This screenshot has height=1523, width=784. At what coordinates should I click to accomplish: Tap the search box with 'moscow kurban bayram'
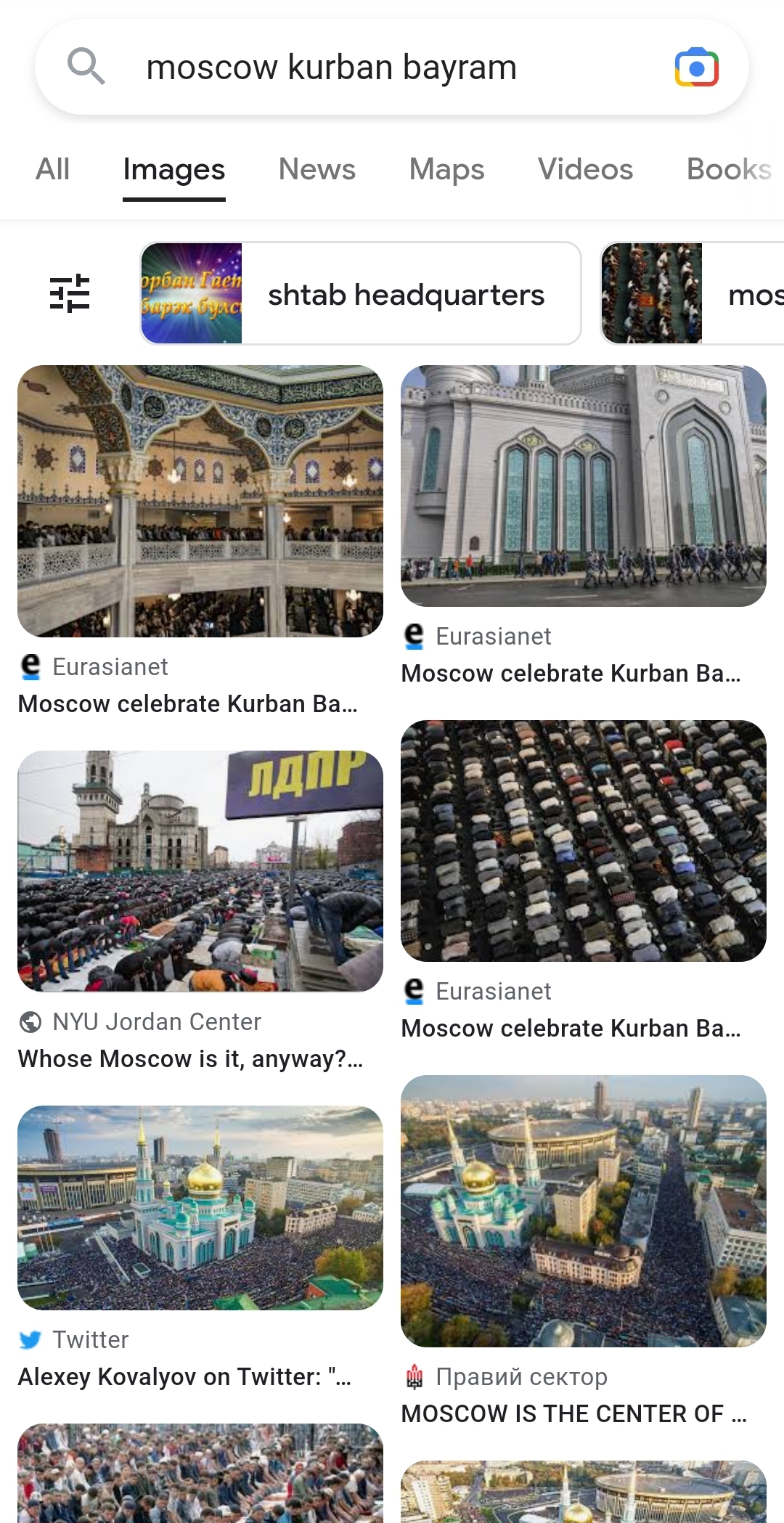pos(331,68)
